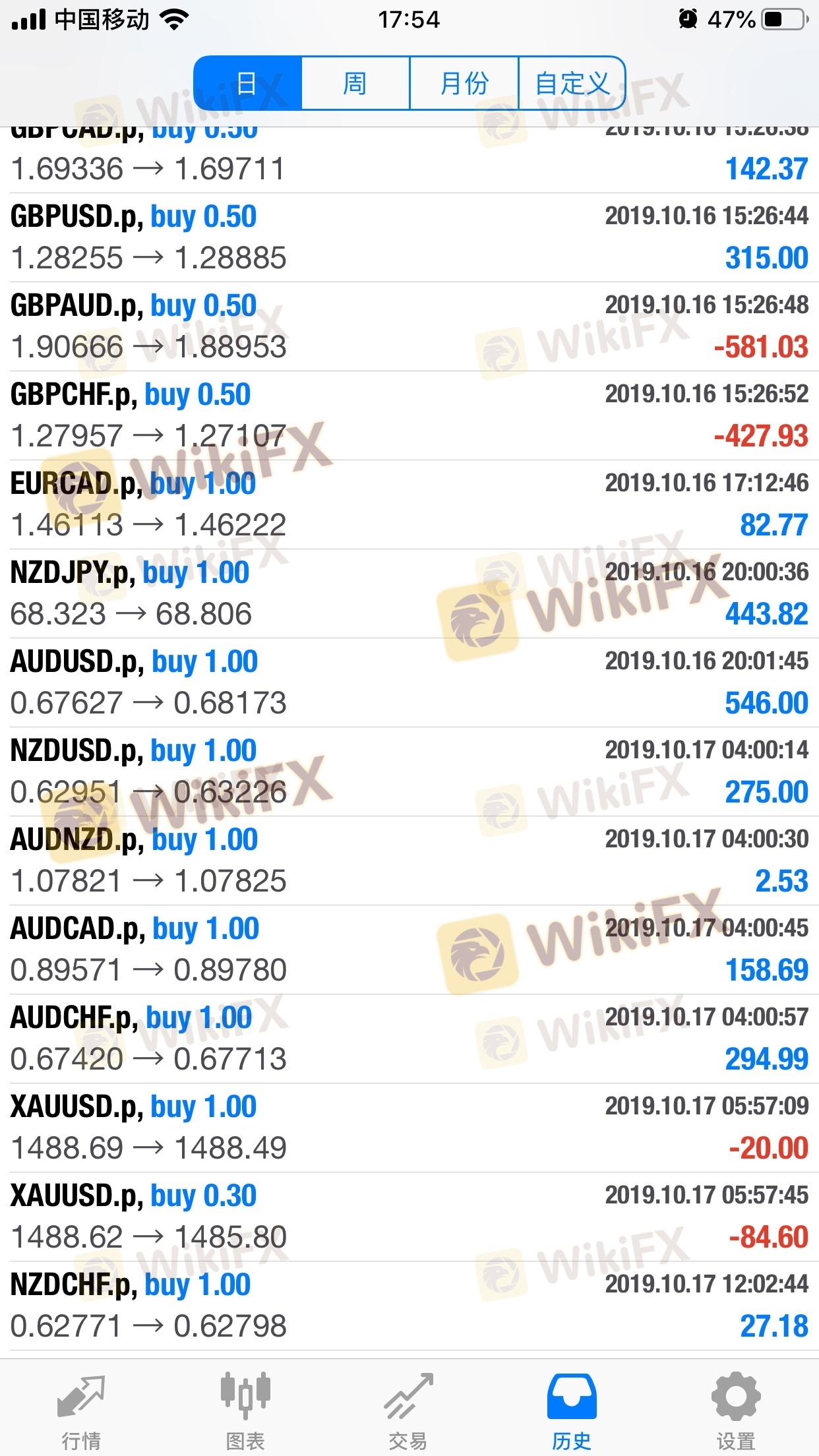This screenshot has height=1456, width=819.
Task: Open the AUDNZD.p trade with 2.53 profit
Action: (x=409, y=861)
